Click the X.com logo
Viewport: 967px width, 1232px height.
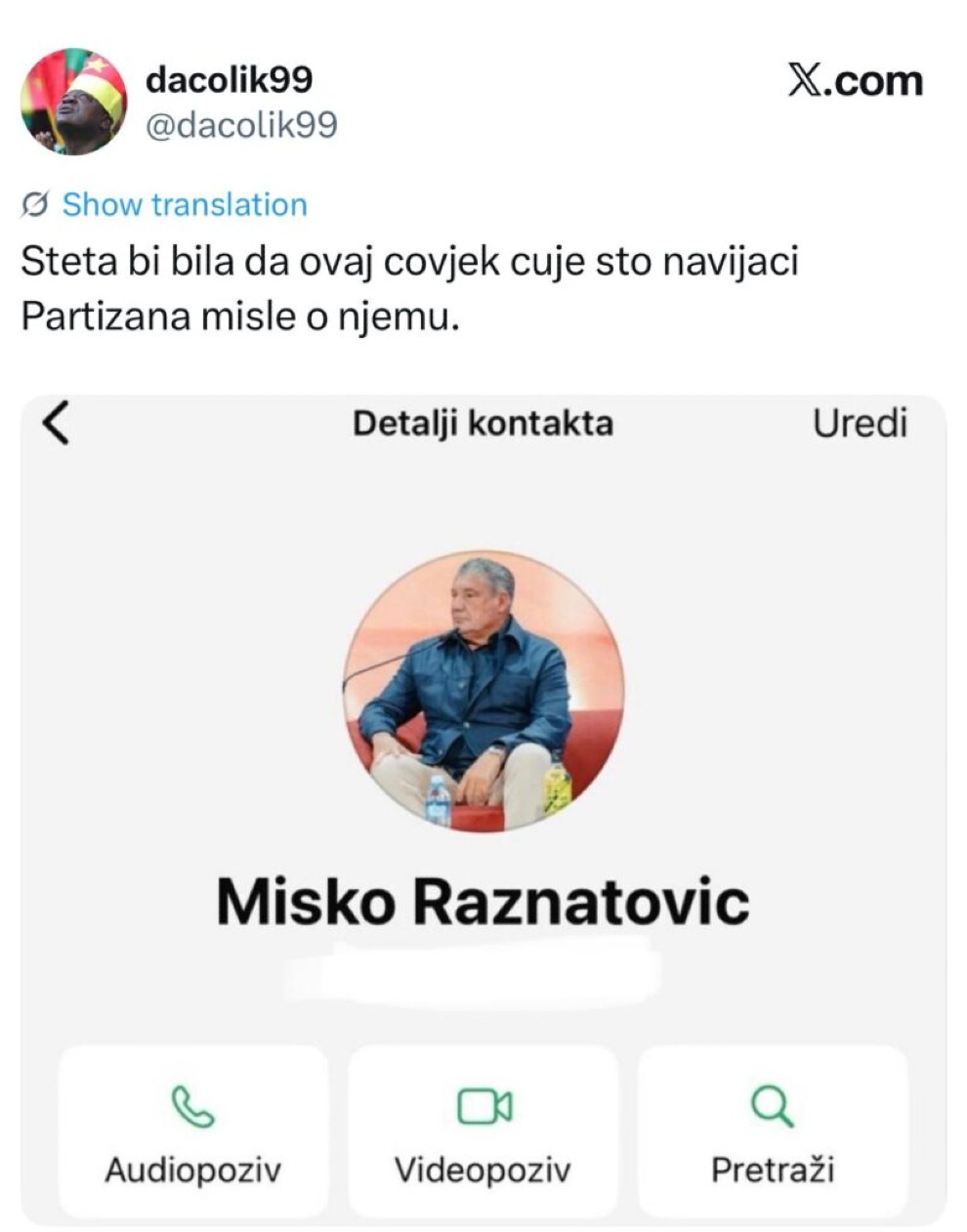tap(854, 83)
